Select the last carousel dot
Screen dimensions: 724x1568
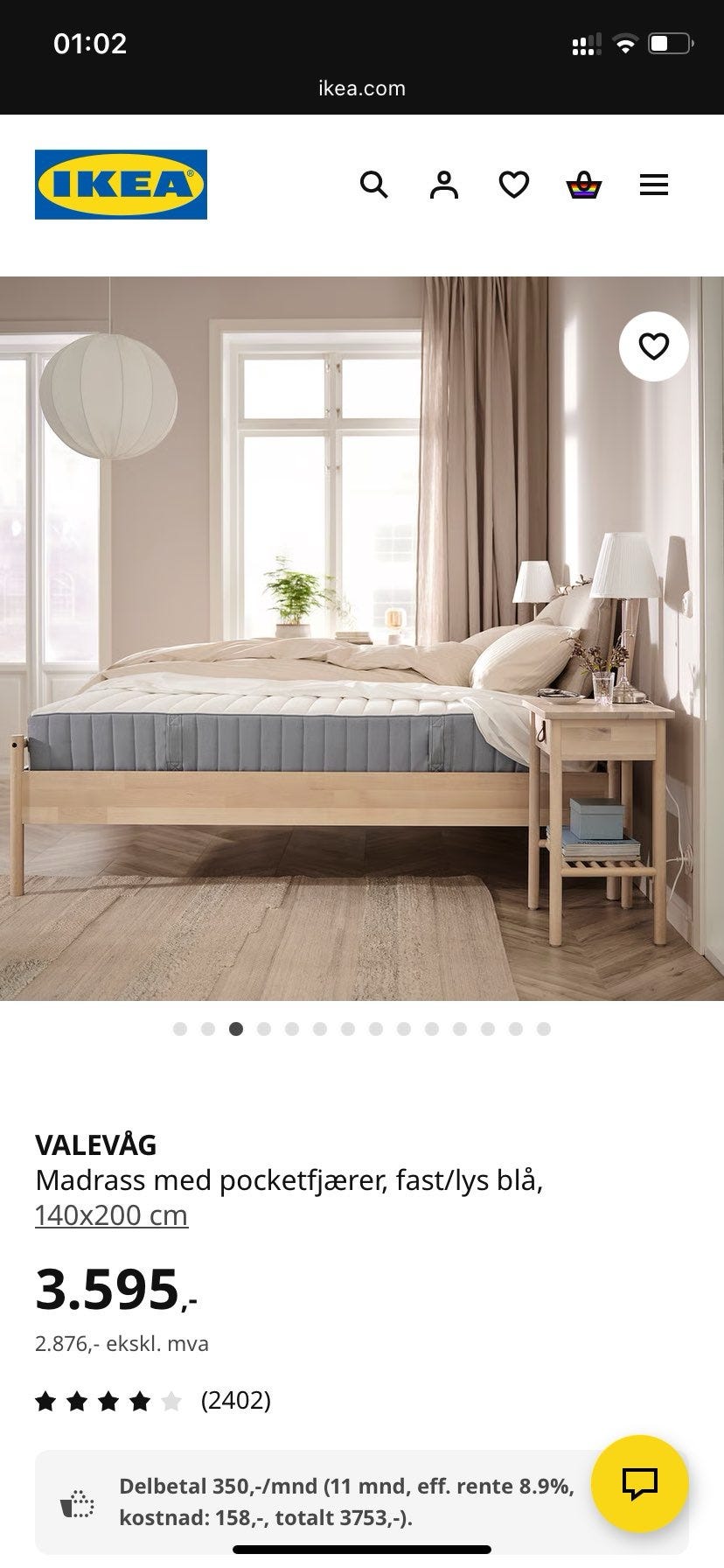(x=543, y=1029)
